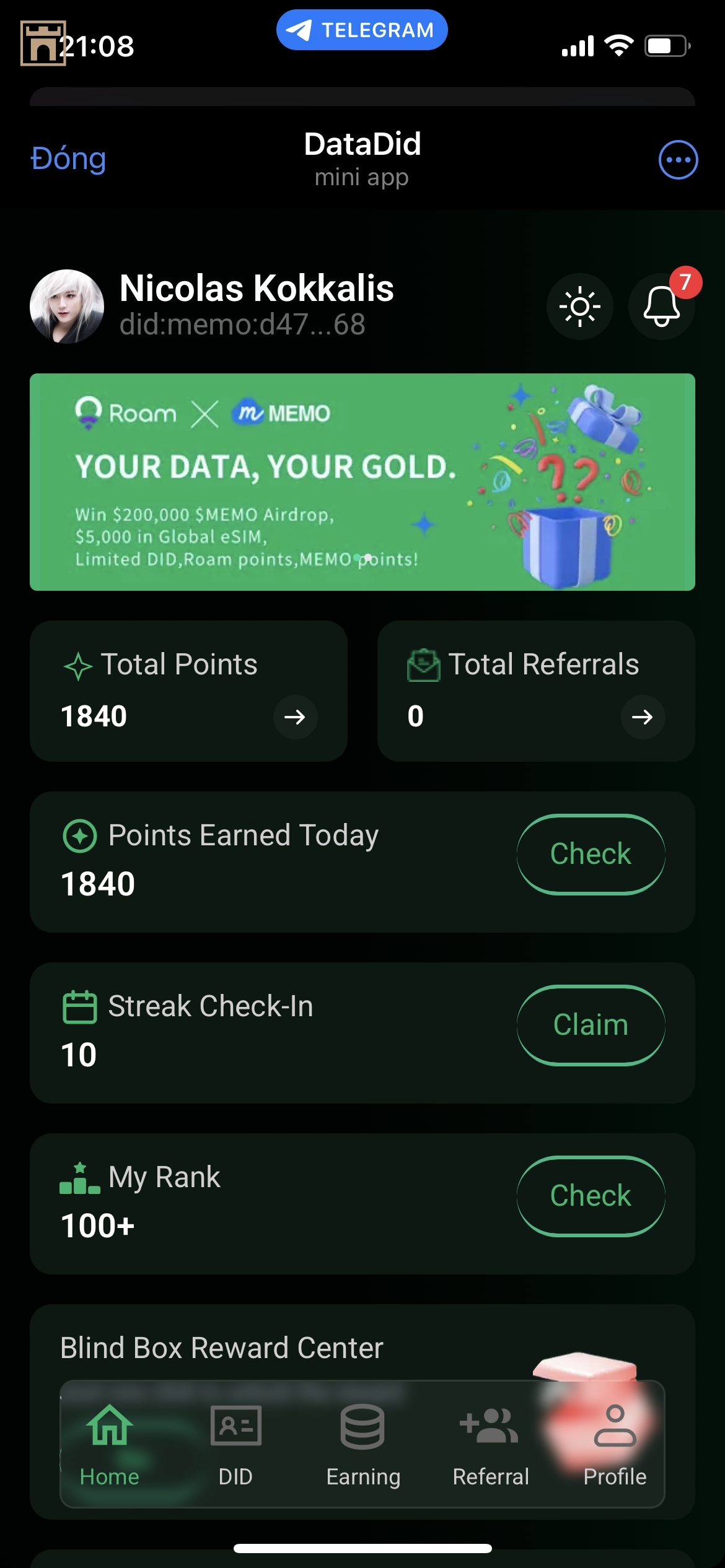Check My Rank
The width and height of the screenshot is (725, 1568).
[591, 1196]
